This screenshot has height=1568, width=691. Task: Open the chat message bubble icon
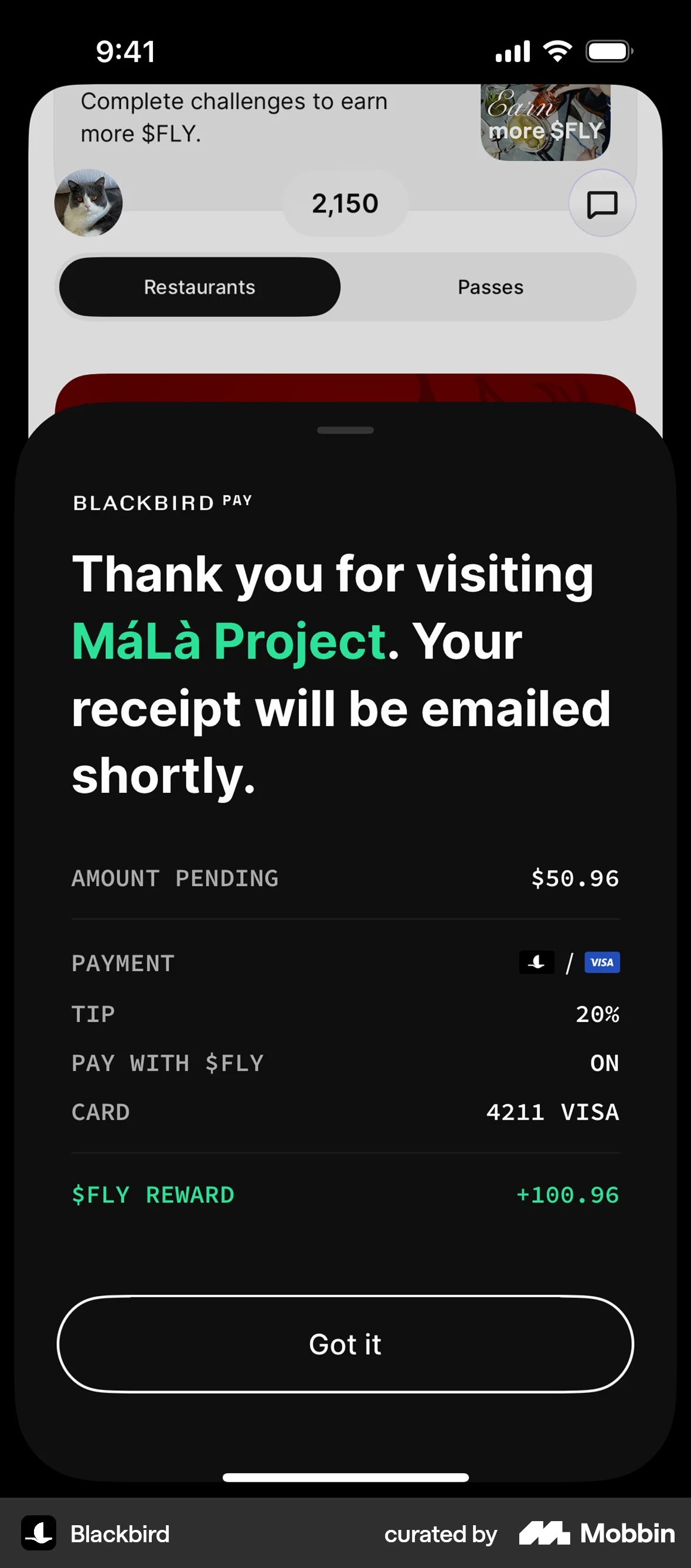pyautogui.click(x=601, y=204)
